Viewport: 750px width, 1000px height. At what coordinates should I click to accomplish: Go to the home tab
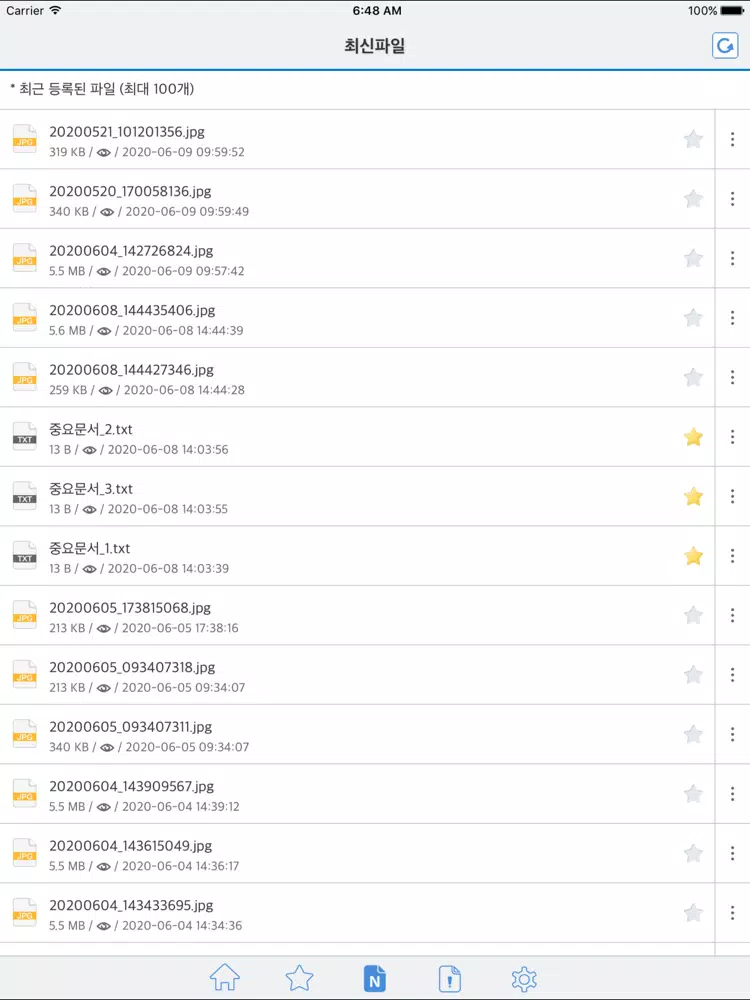tap(225, 978)
